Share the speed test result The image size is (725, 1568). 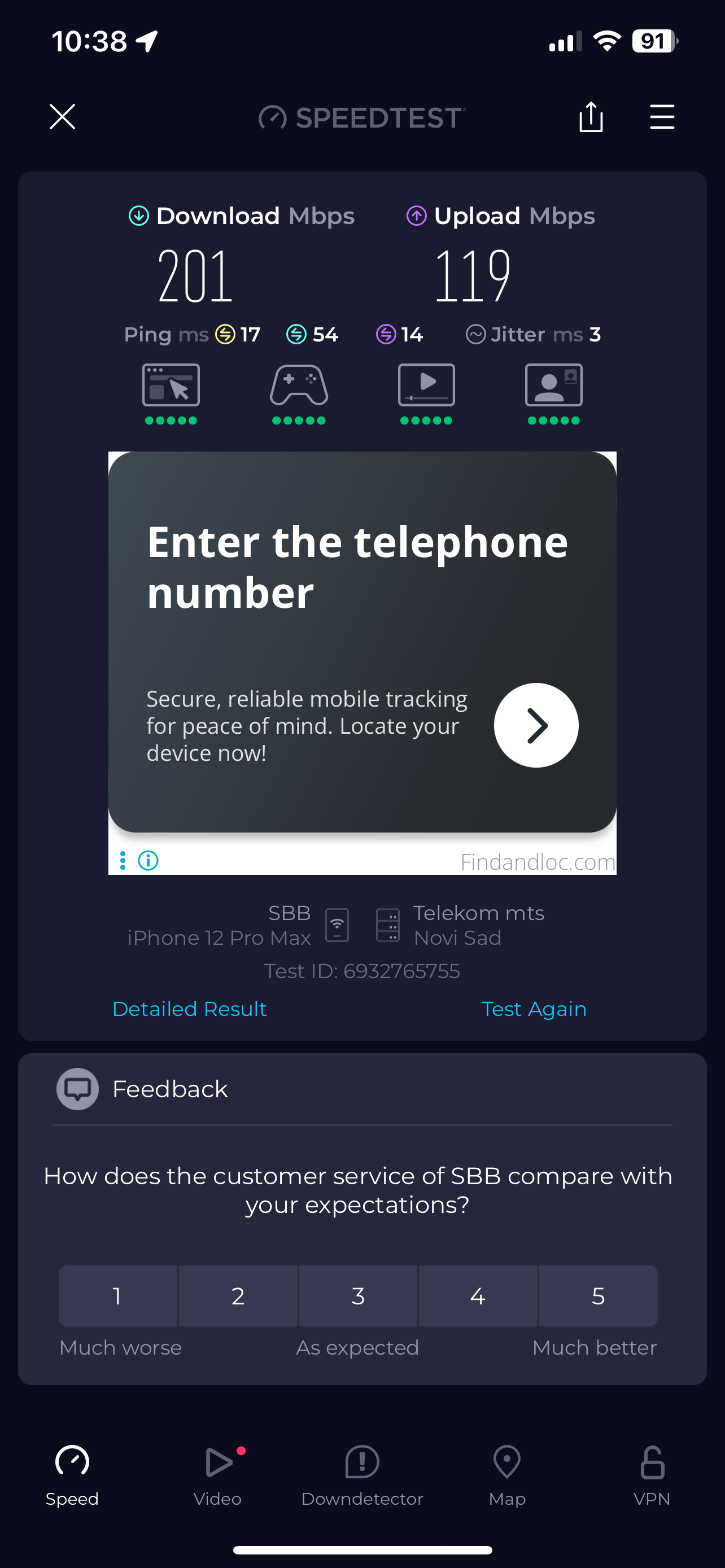[x=591, y=116]
